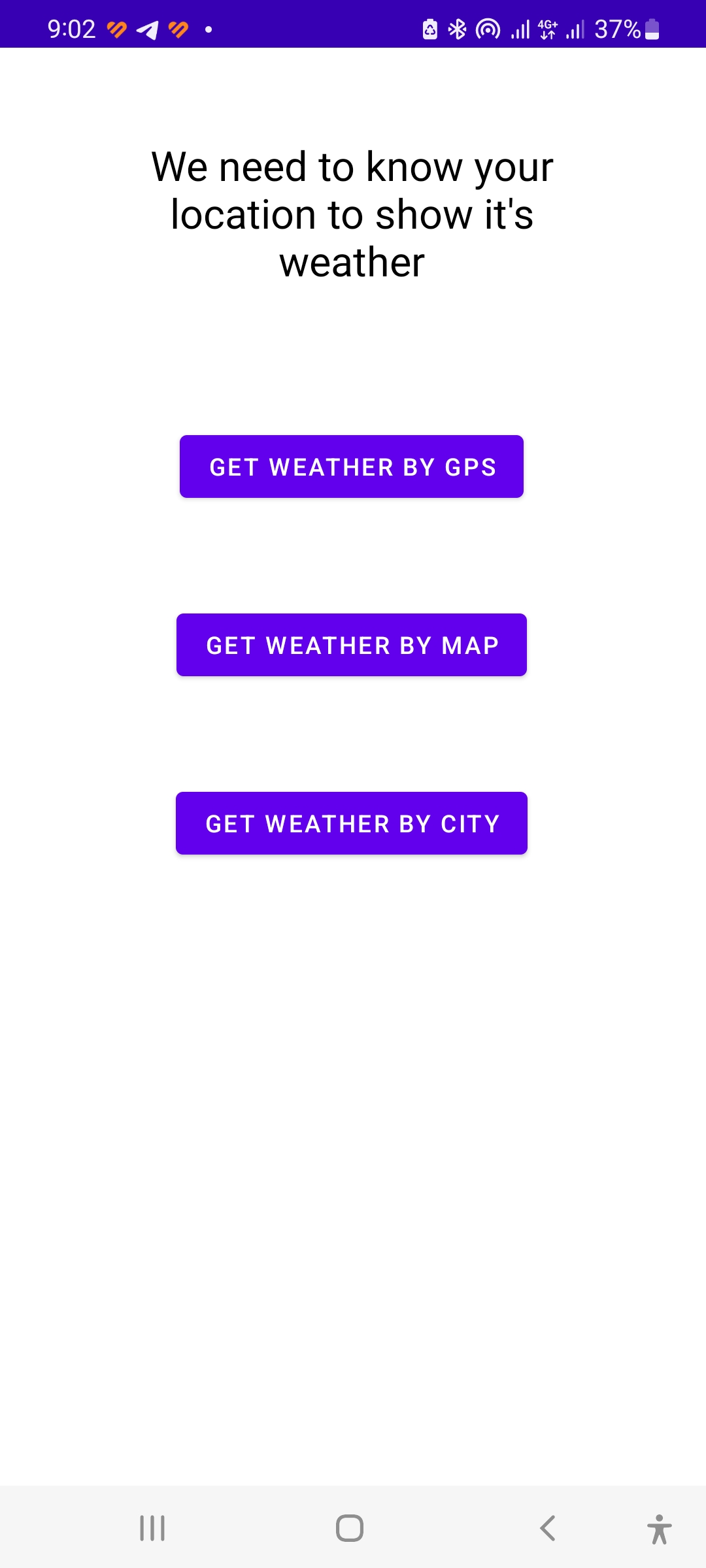Tap the notification dot in status bar
The image size is (706, 1568).
(207, 29)
